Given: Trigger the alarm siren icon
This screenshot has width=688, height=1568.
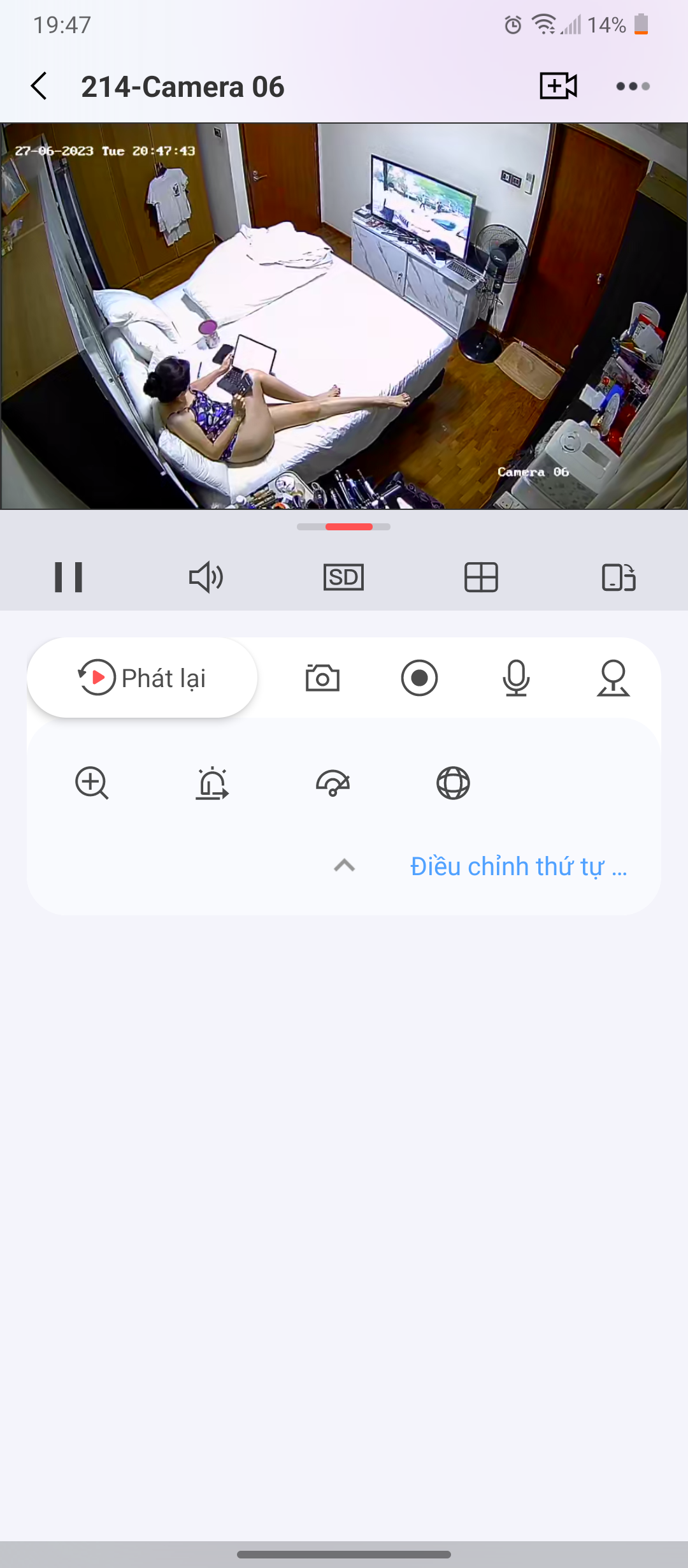Looking at the screenshot, I should (212, 783).
